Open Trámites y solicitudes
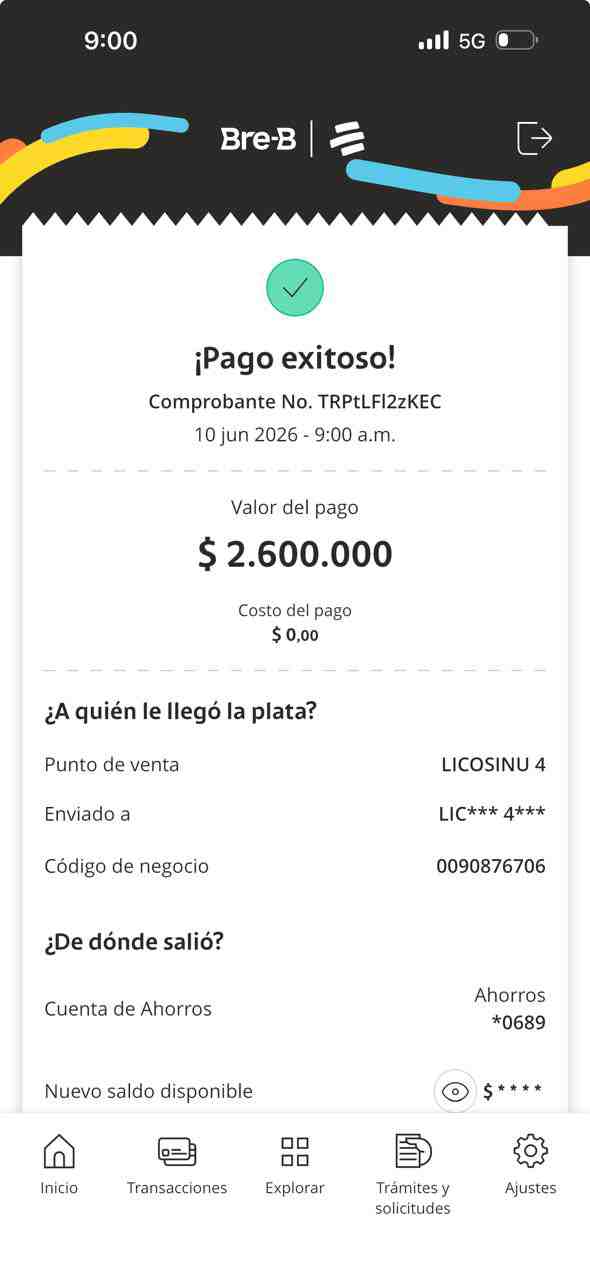Image resolution: width=590 pixels, height=1280 pixels. pyautogui.click(x=413, y=1175)
